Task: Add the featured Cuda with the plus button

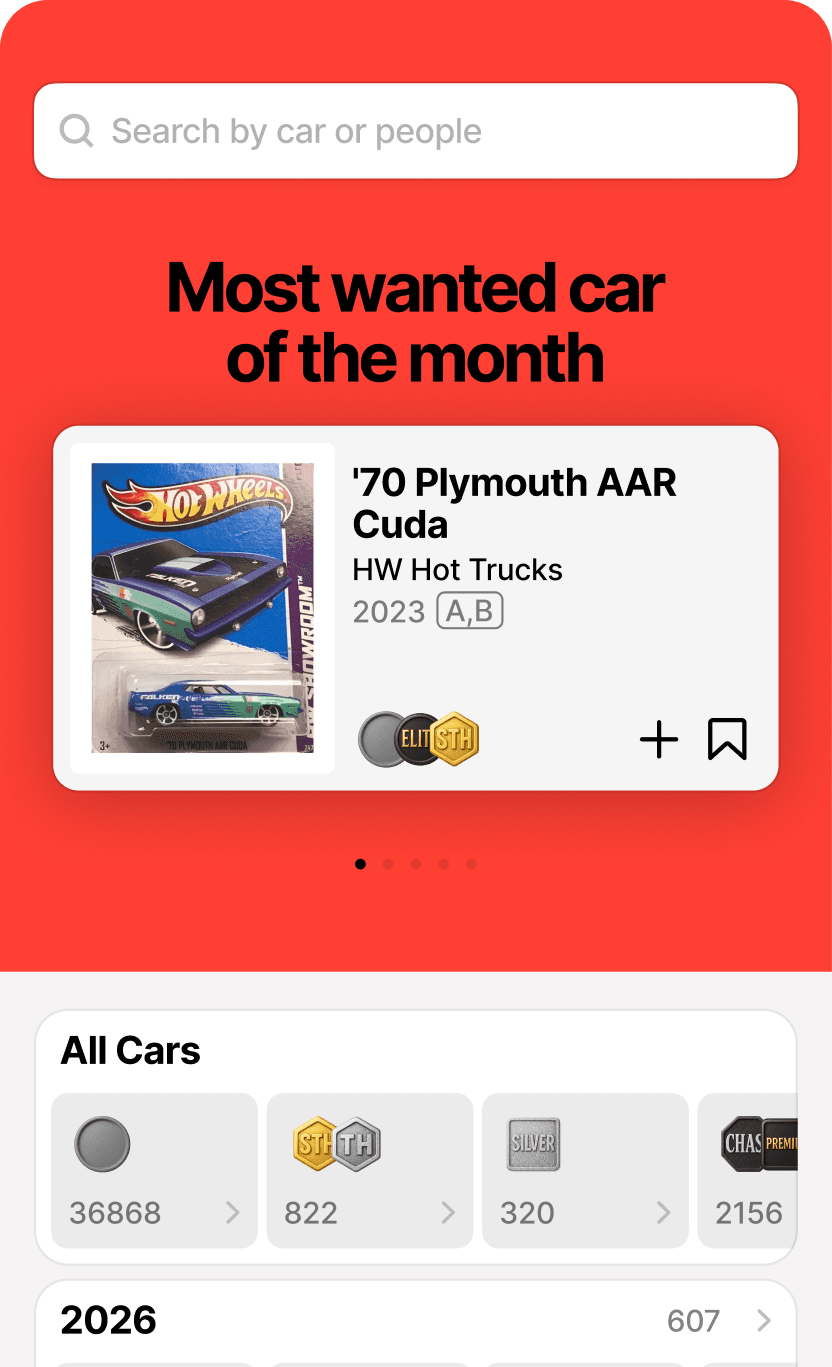Action: [x=659, y=739]
